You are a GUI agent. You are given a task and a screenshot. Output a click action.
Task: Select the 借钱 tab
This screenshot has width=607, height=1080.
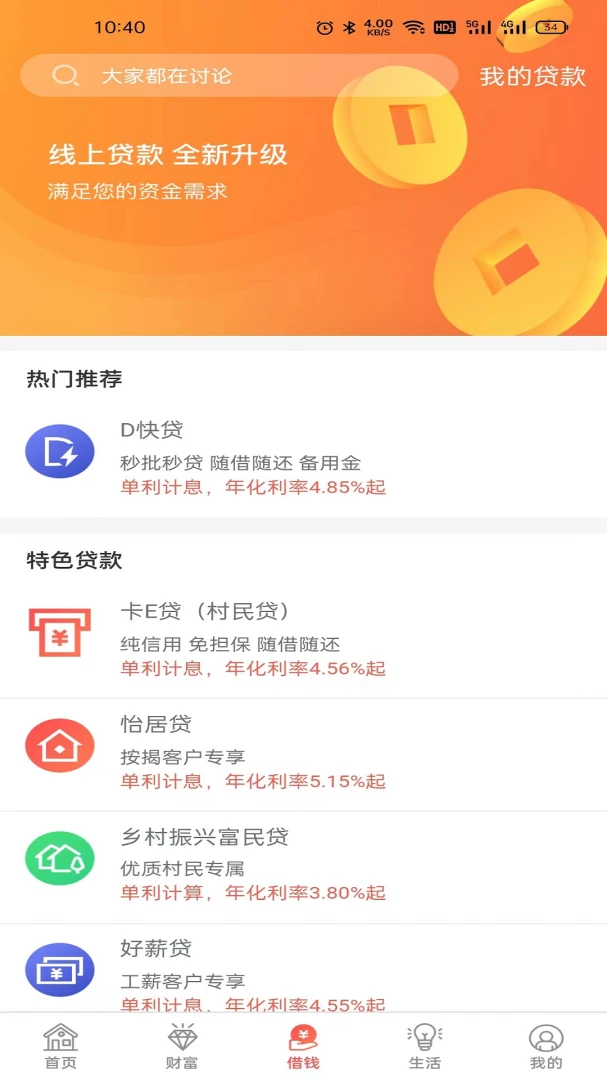(303, 1046)
